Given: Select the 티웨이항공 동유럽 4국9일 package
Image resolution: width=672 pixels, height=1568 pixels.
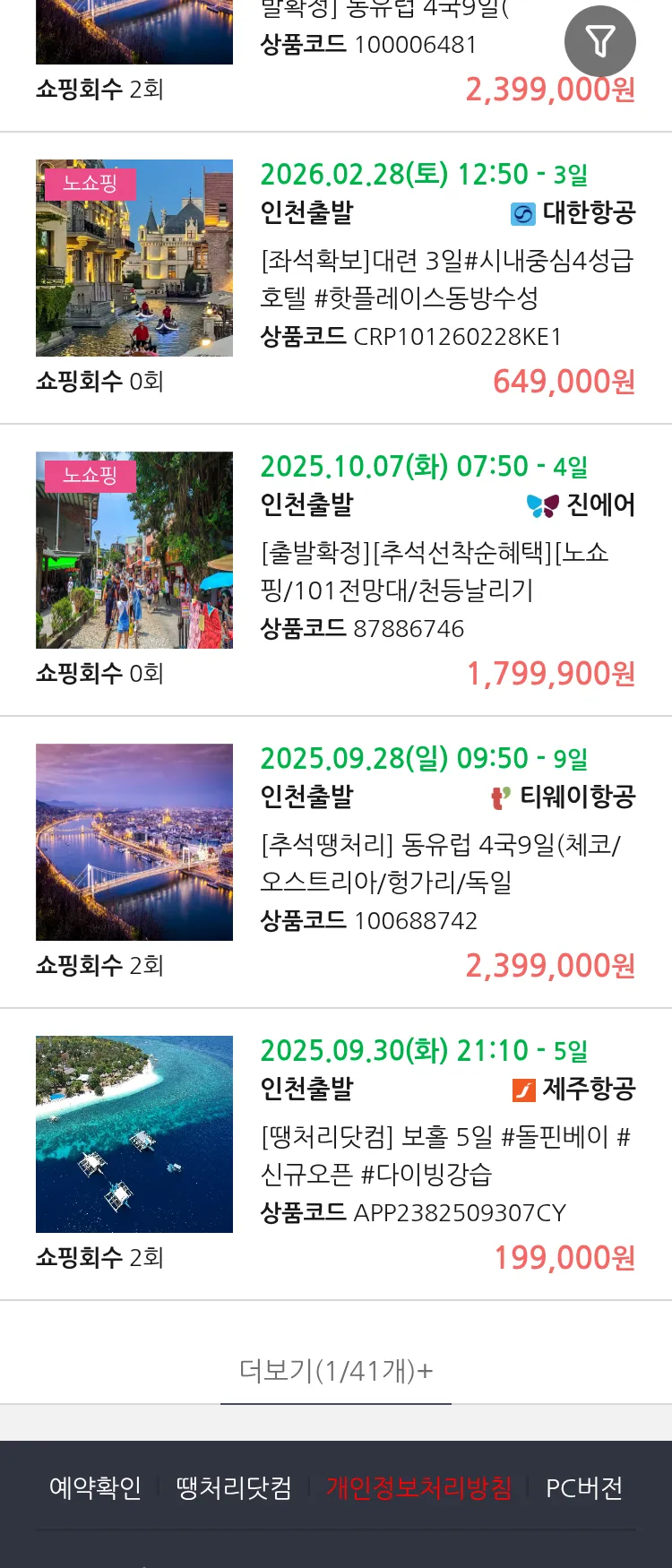Looking at the screenshot, I should pyautogui.click(x=439, y=863).
